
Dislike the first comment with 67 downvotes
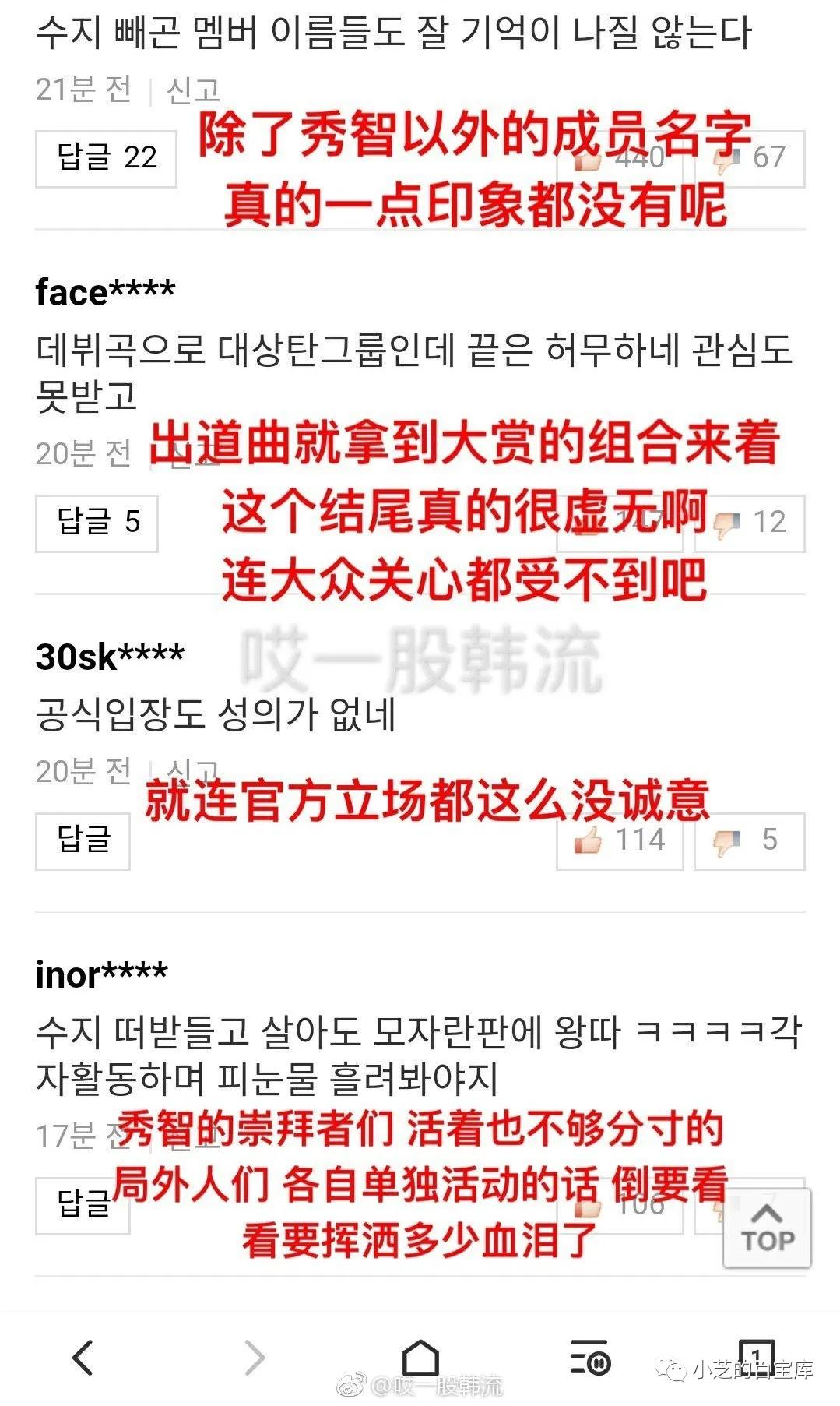[750, 158]
